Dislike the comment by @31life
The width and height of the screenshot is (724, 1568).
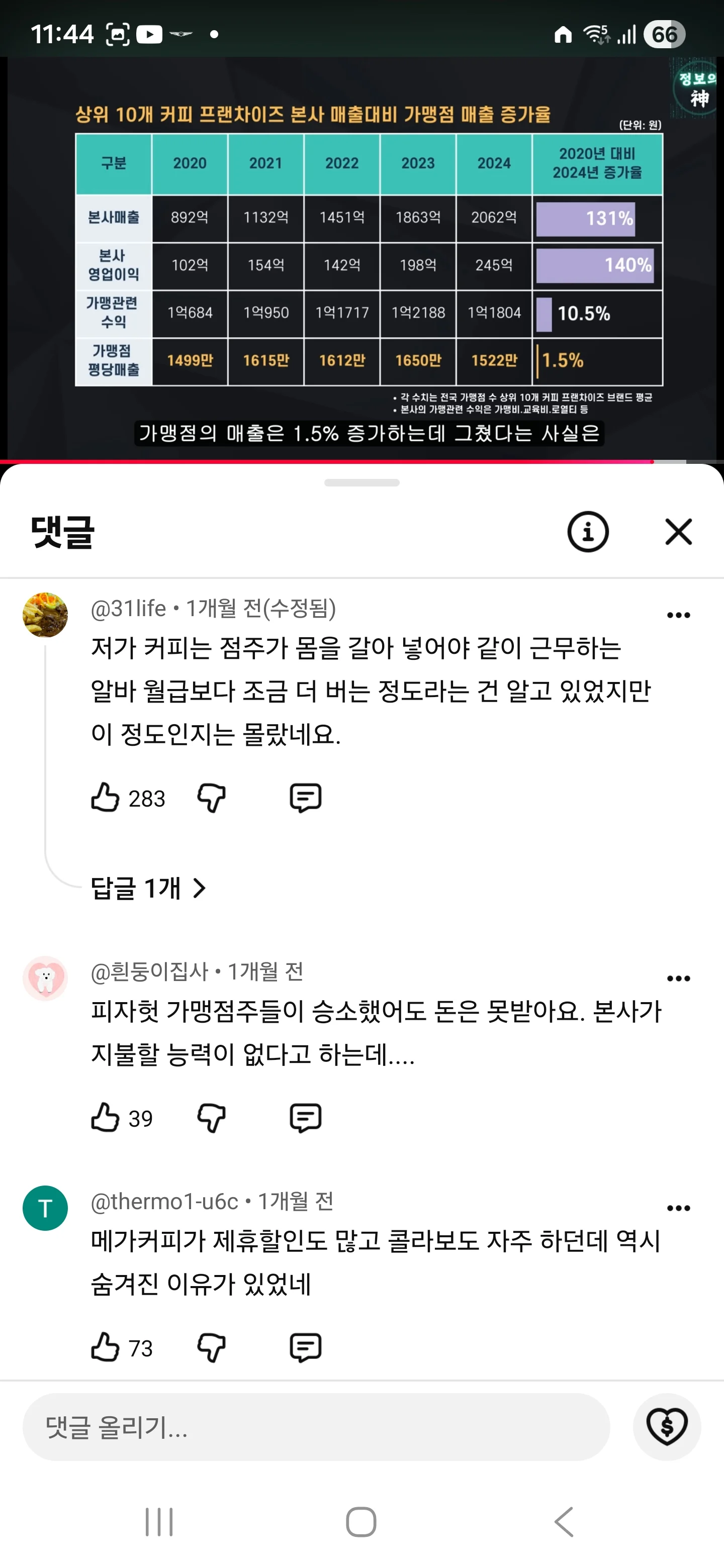[x=211, y=798]
